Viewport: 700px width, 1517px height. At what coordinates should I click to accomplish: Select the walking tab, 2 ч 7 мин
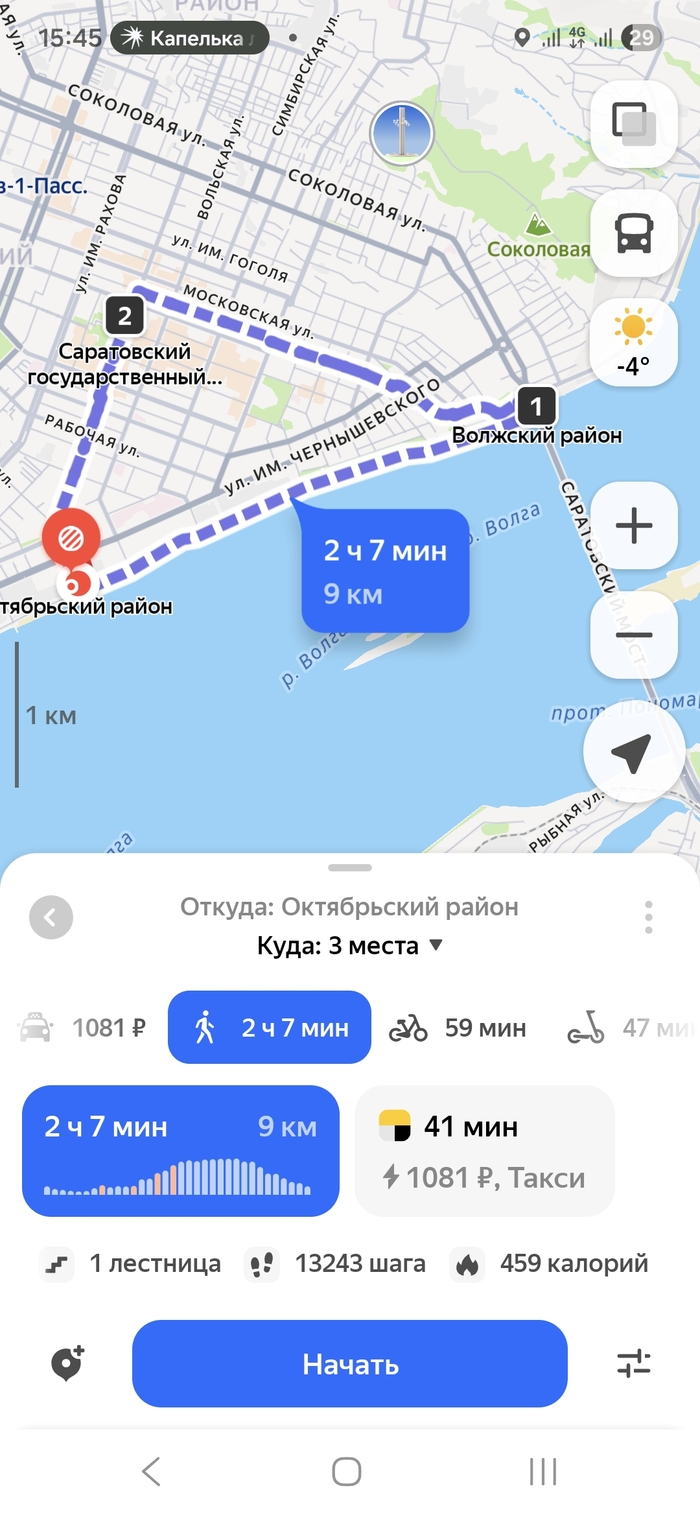point(269,1027)
